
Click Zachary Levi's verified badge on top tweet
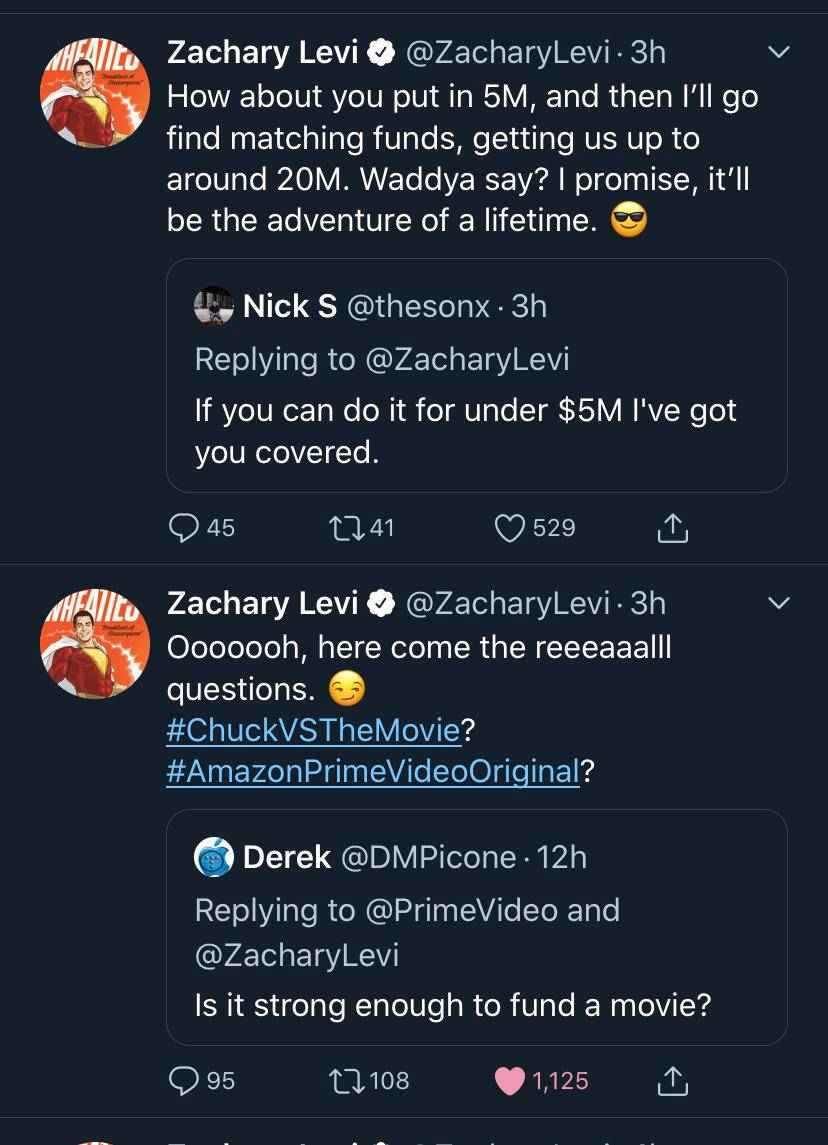[x=380, y=52]
